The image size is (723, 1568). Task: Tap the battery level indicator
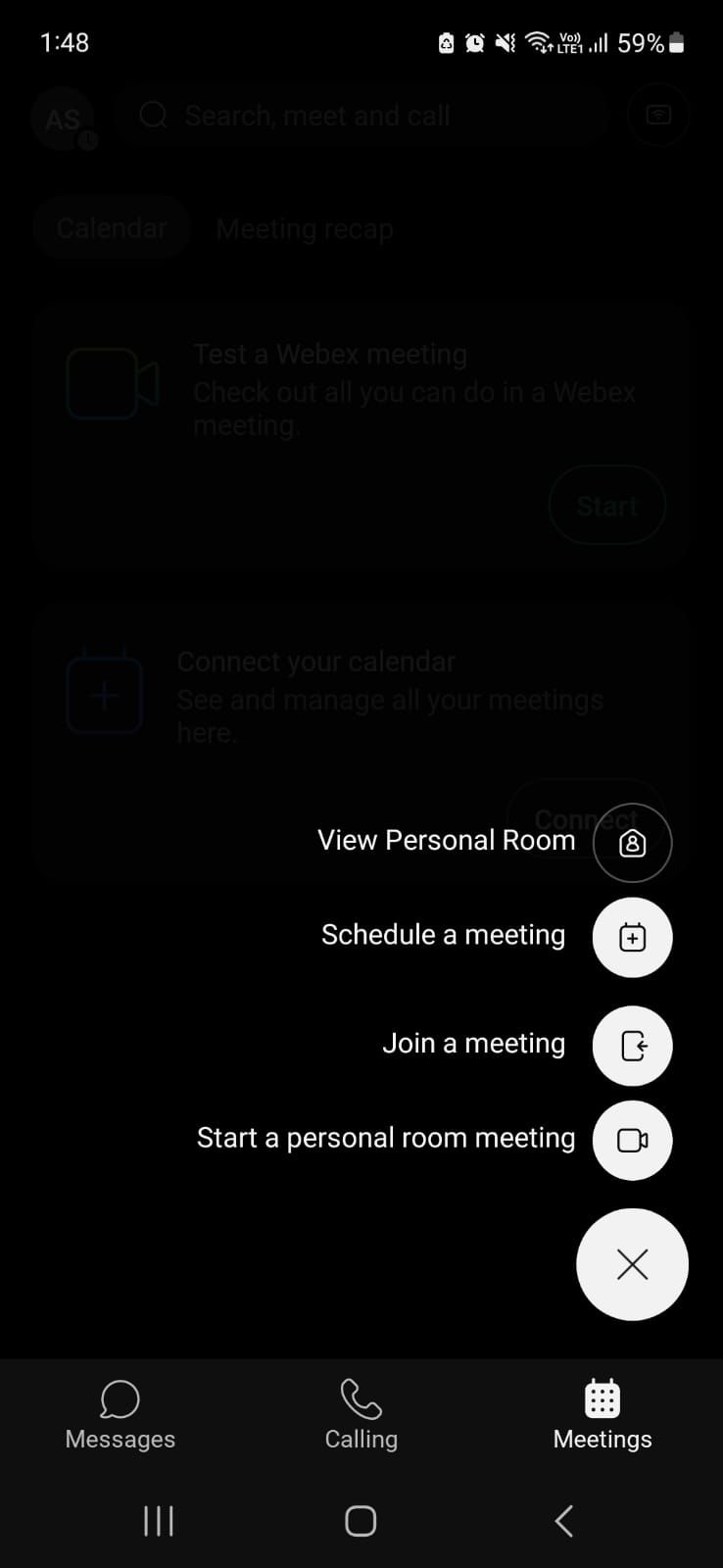[678, 42]
